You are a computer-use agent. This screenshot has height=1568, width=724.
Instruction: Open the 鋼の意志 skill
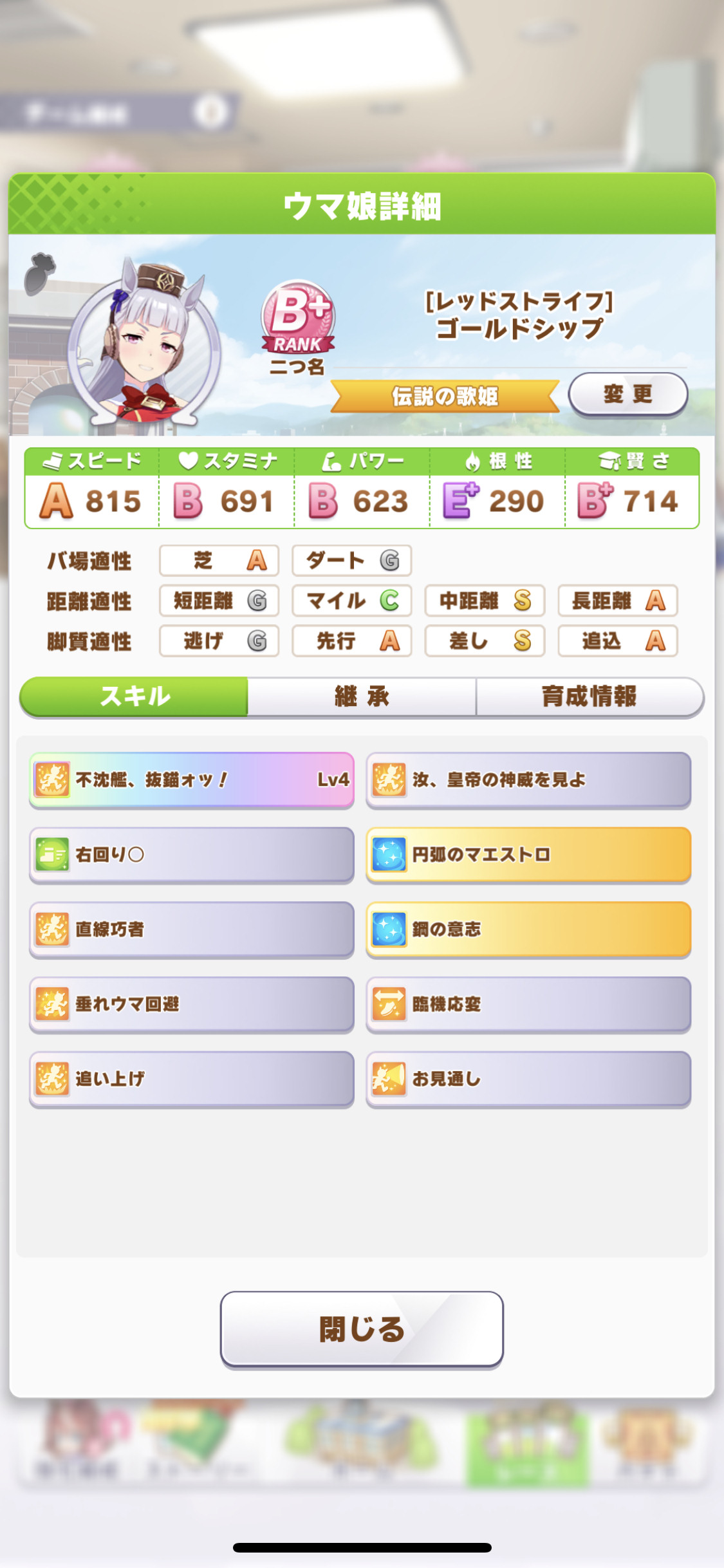[528, 929]
